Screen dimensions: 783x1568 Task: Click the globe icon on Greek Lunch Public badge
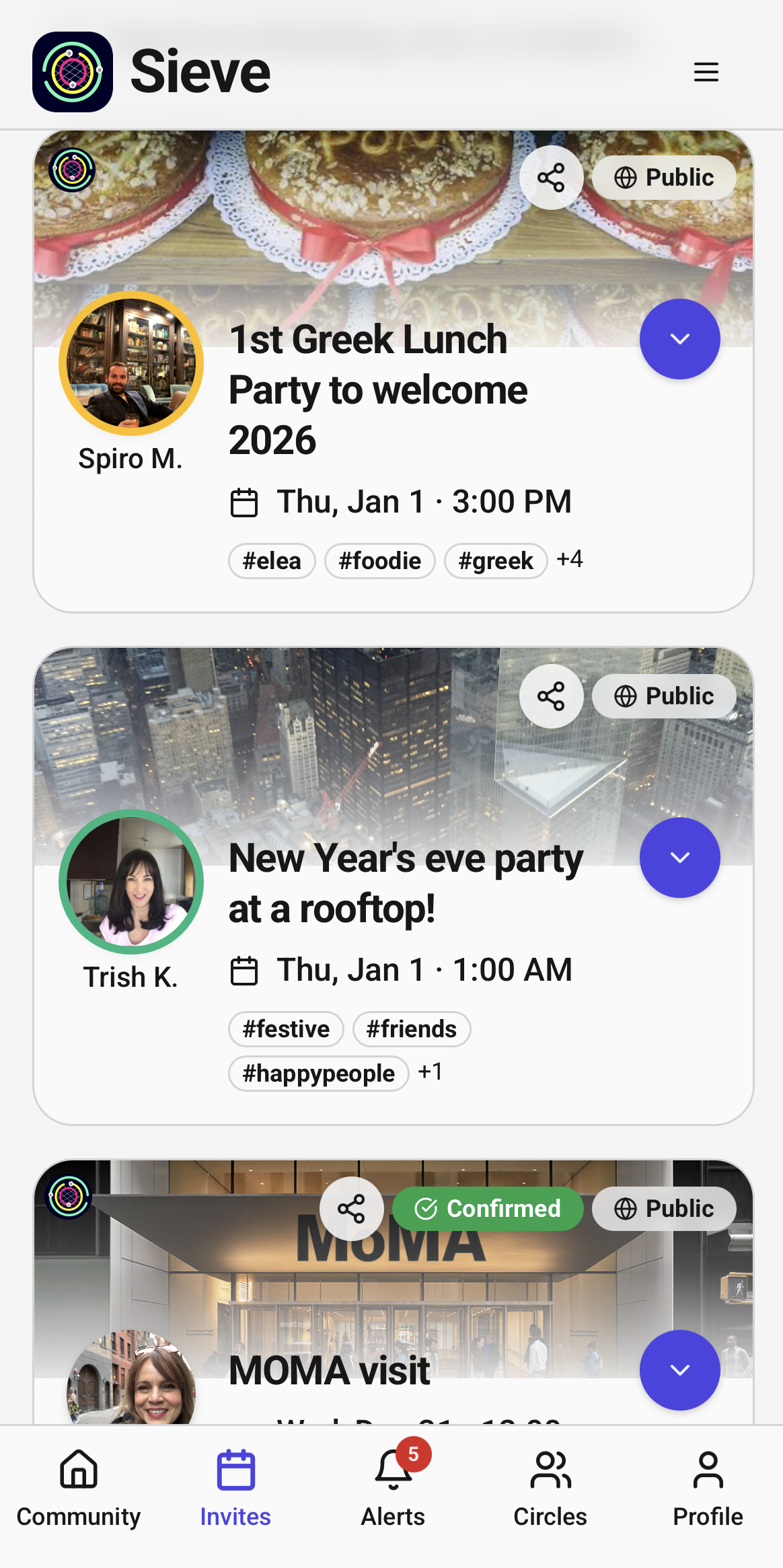625,177
